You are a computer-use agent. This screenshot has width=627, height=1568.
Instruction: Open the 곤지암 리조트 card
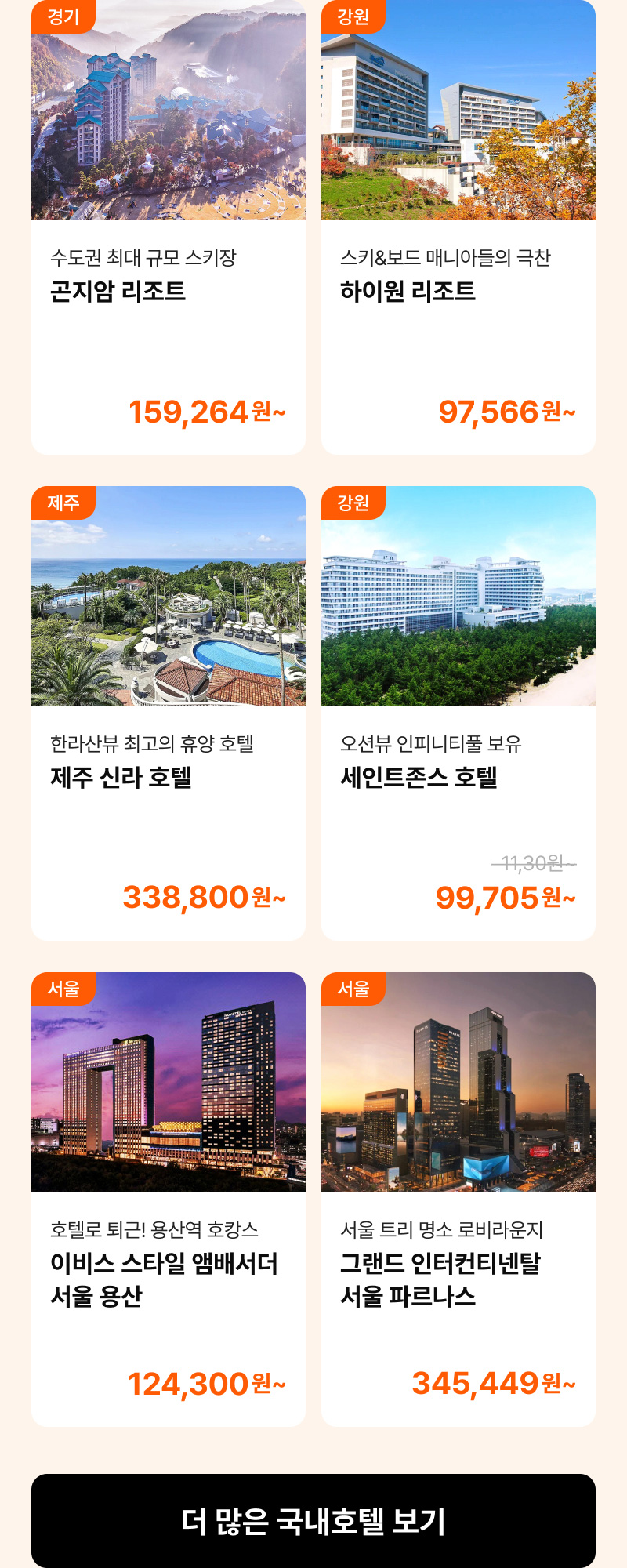tap(169, 227)
